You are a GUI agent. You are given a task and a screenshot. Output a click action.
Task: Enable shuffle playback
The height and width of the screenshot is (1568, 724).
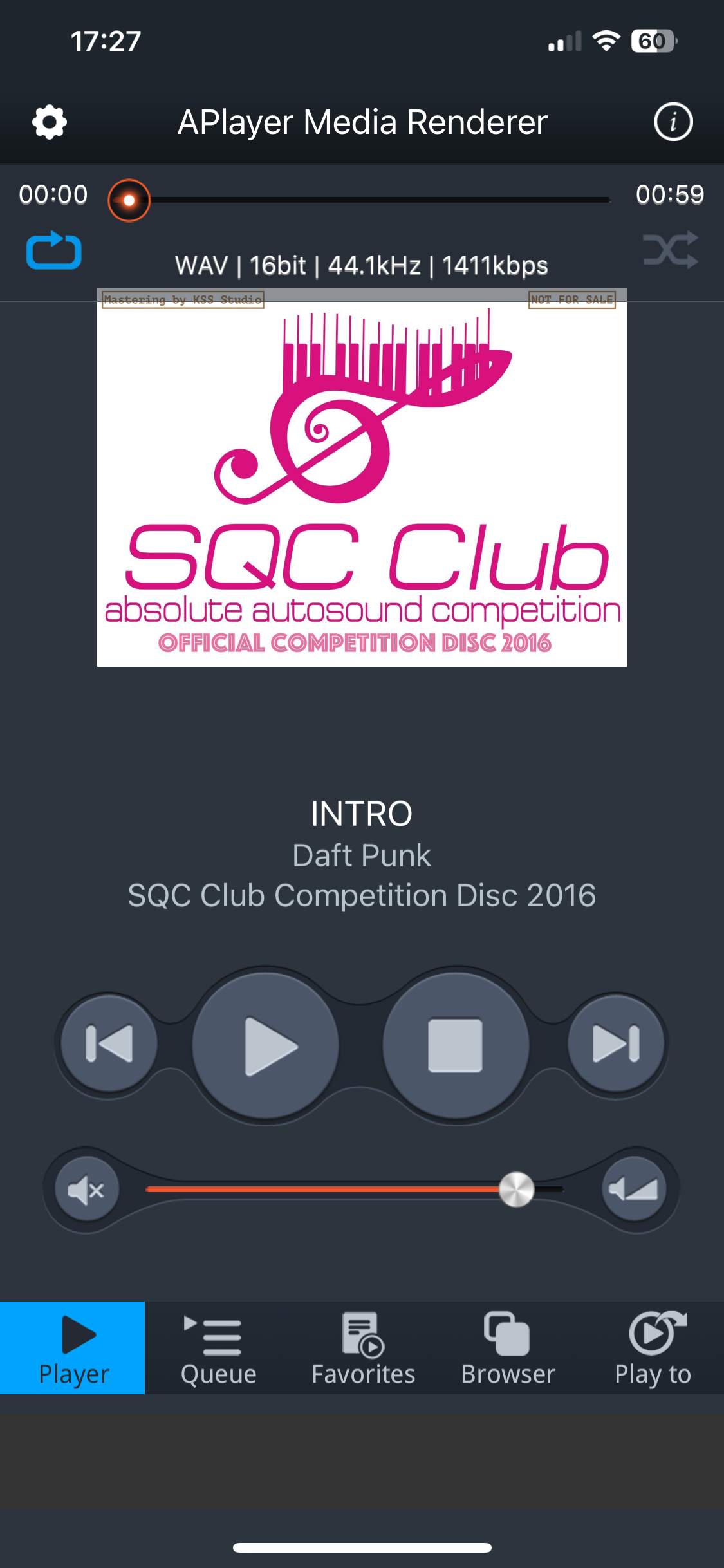point(671,250)
